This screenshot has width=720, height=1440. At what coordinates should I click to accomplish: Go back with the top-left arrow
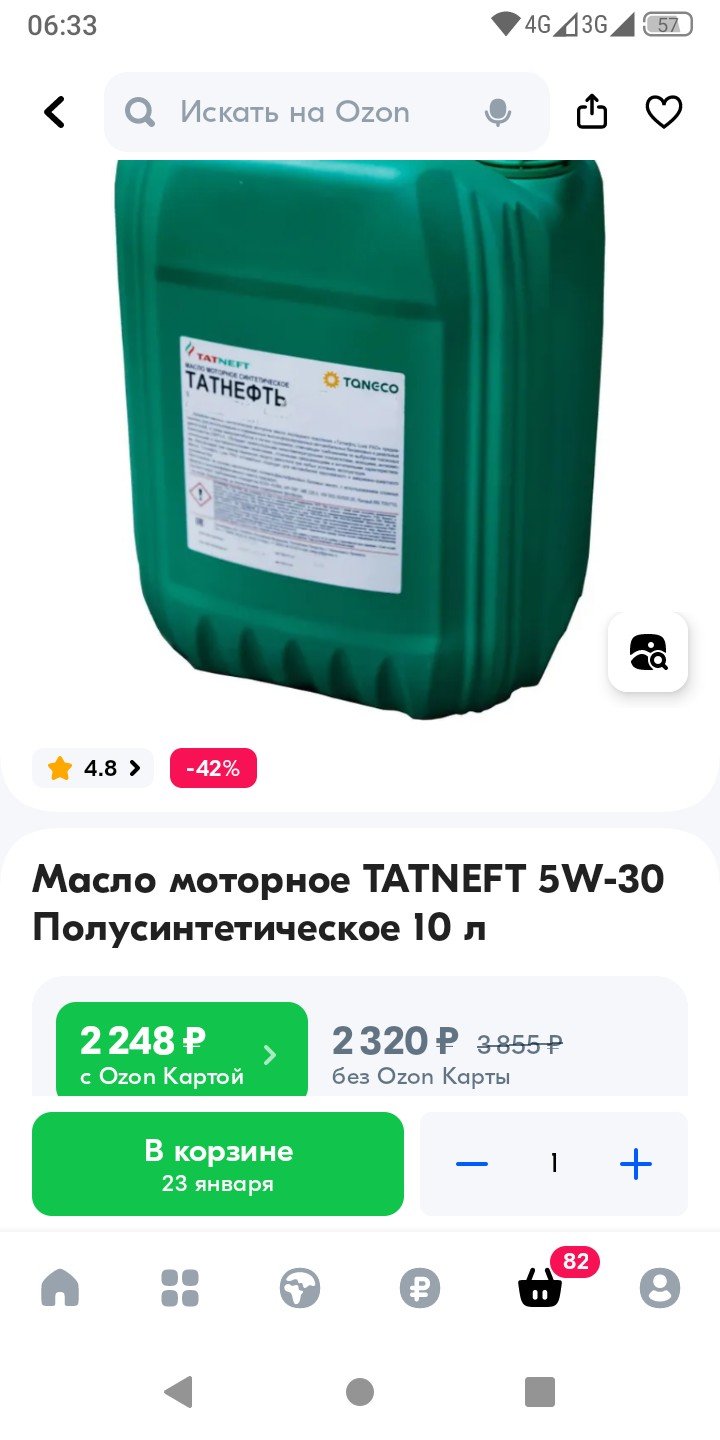click(x=55, y=112)
